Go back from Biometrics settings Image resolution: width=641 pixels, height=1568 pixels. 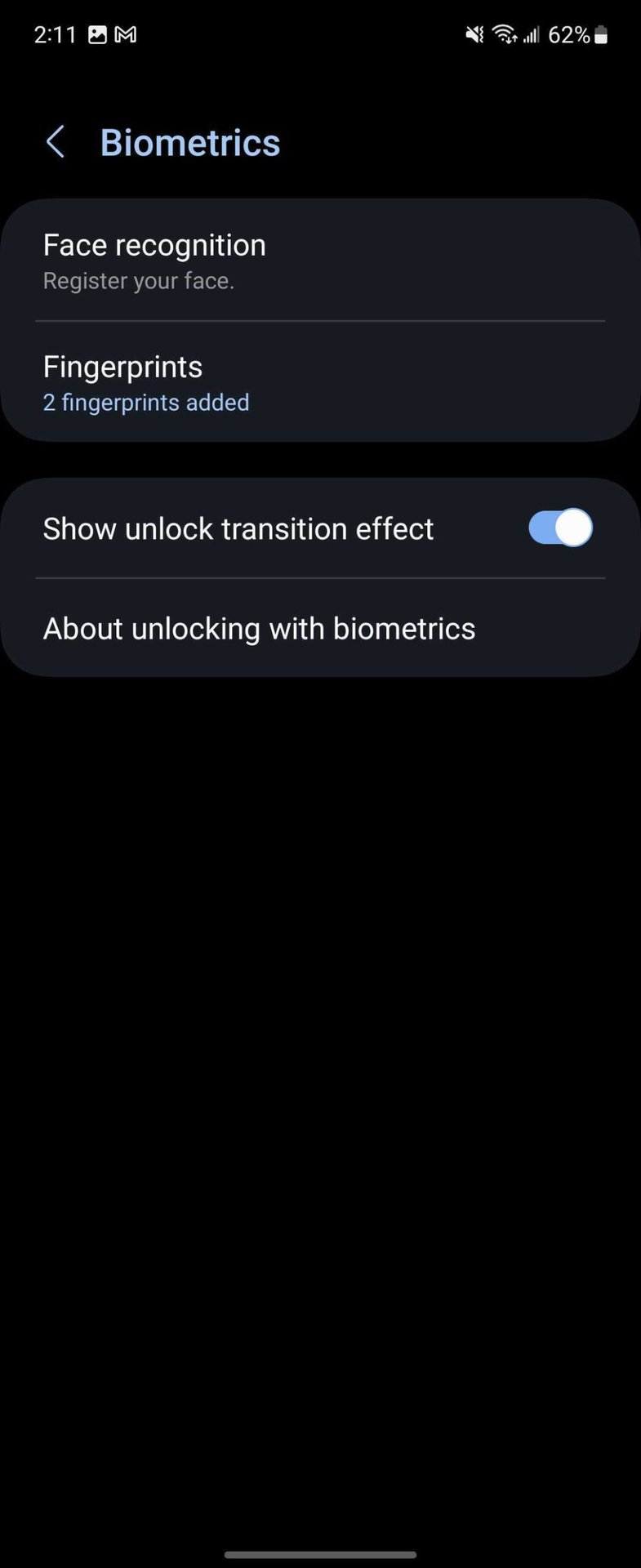tap(55, 142)
